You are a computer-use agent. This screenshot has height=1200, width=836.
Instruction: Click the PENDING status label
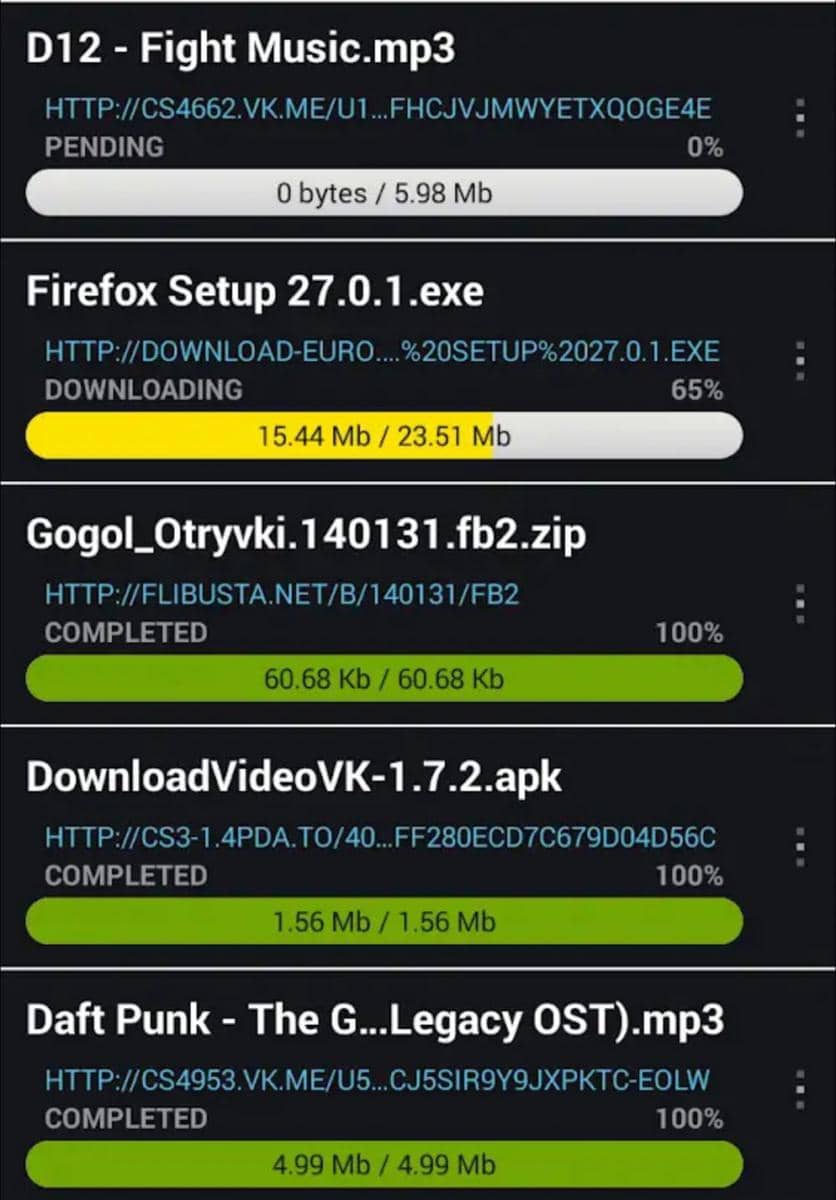[x=102, y=147]
